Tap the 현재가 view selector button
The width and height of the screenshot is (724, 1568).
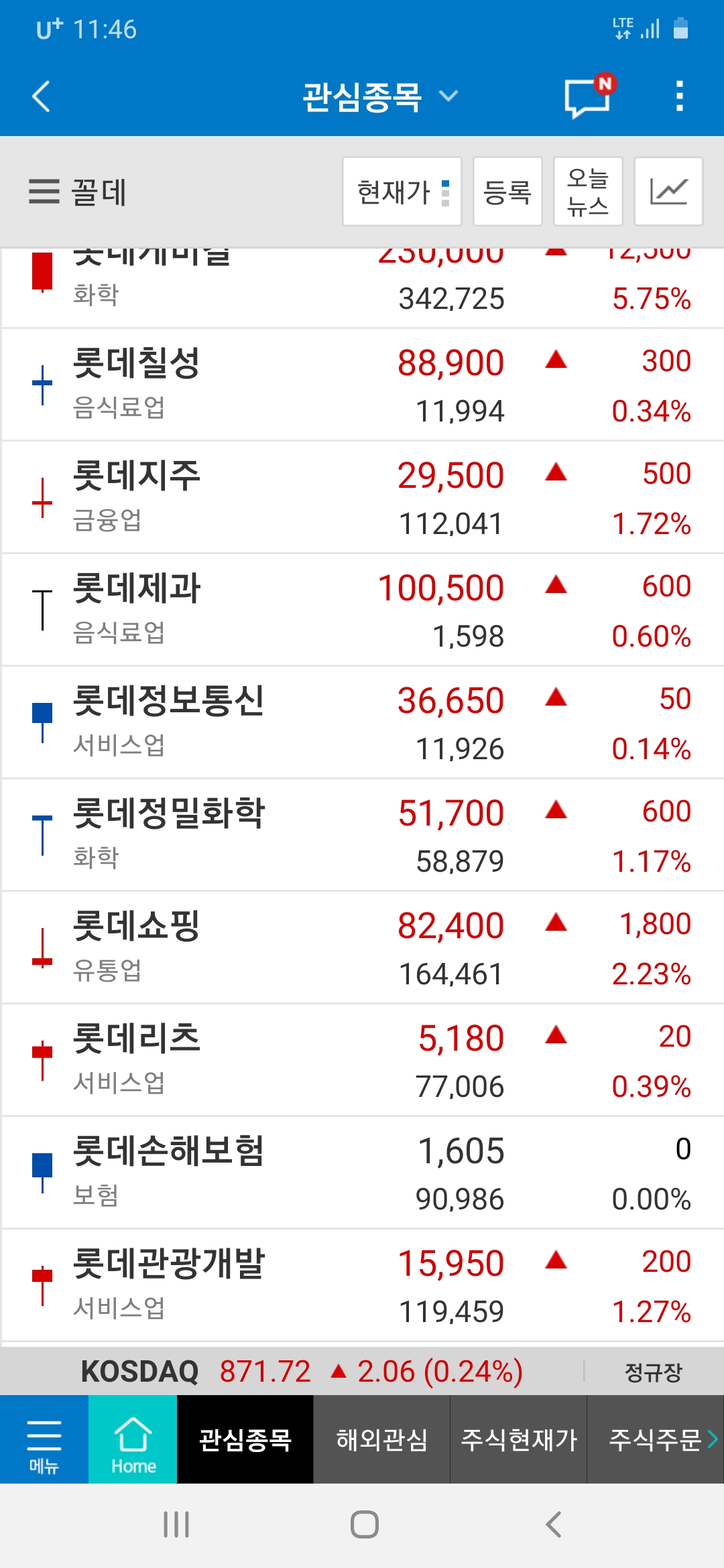[x=402, y=192]
